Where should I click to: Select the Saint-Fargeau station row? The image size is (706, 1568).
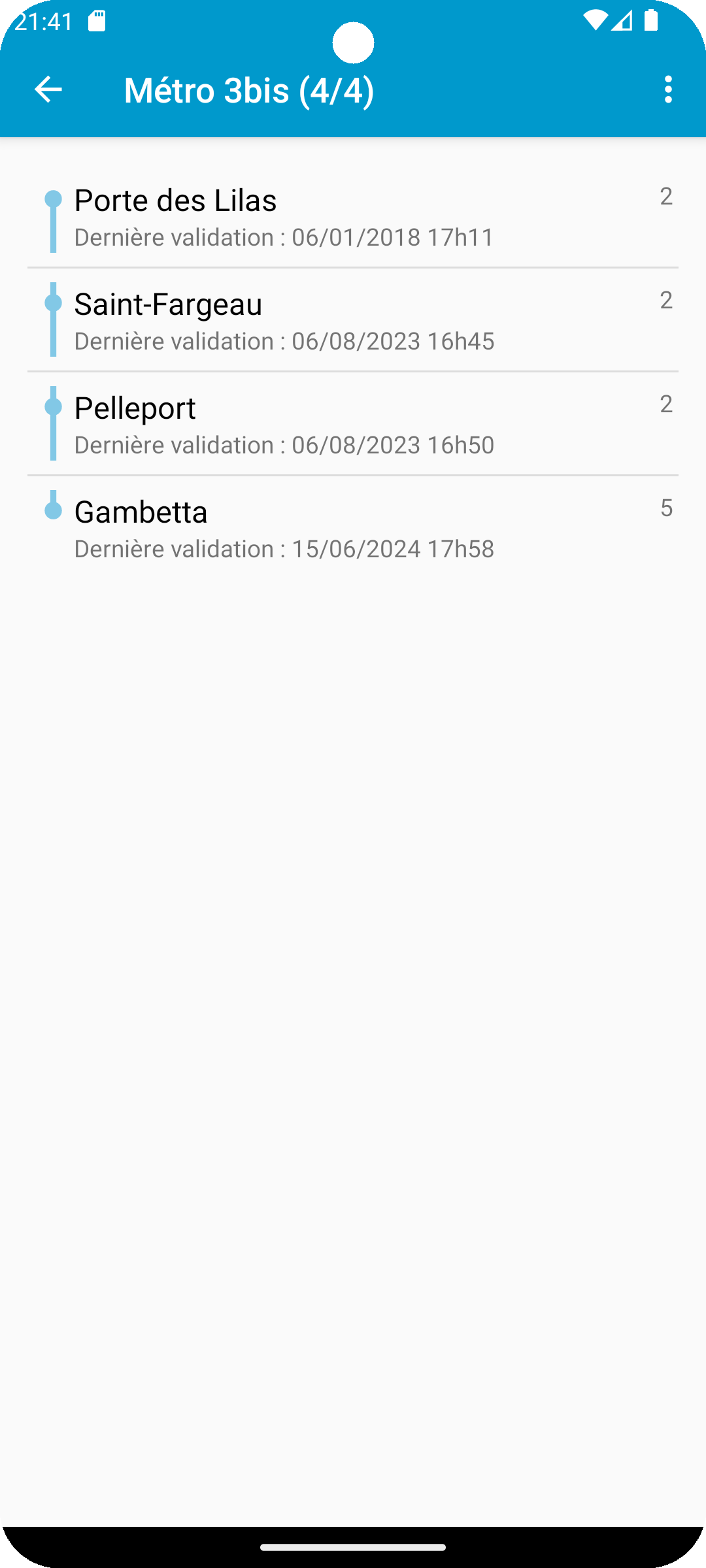point(353,321)
